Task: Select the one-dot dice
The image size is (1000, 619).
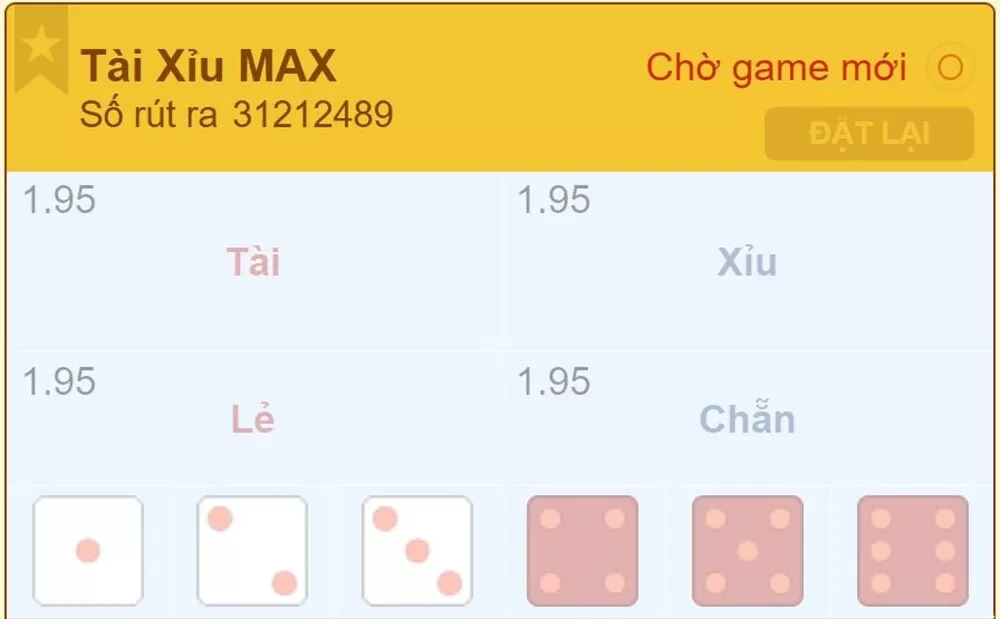Action: pyautogui.click(x=88, y=551)
